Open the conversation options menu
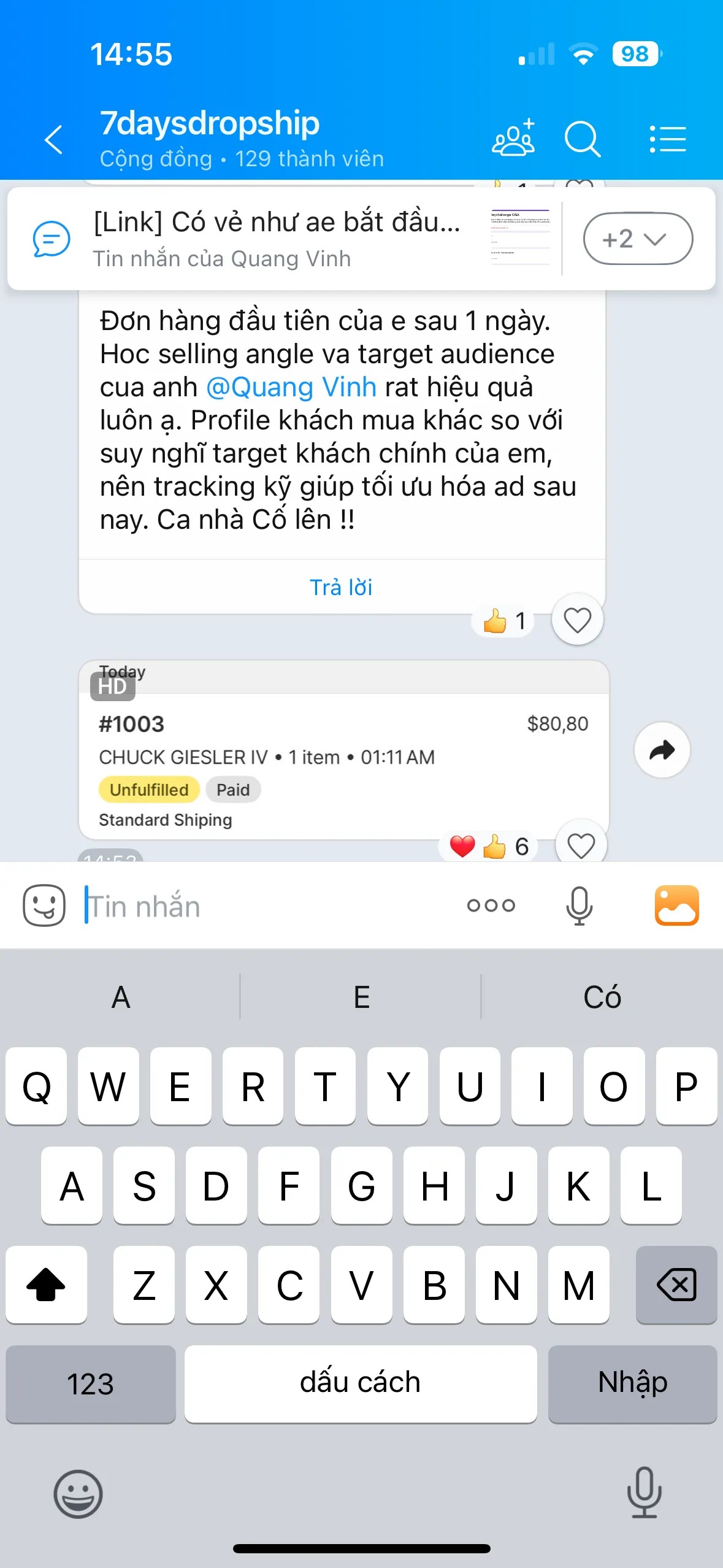 [667, 139]
